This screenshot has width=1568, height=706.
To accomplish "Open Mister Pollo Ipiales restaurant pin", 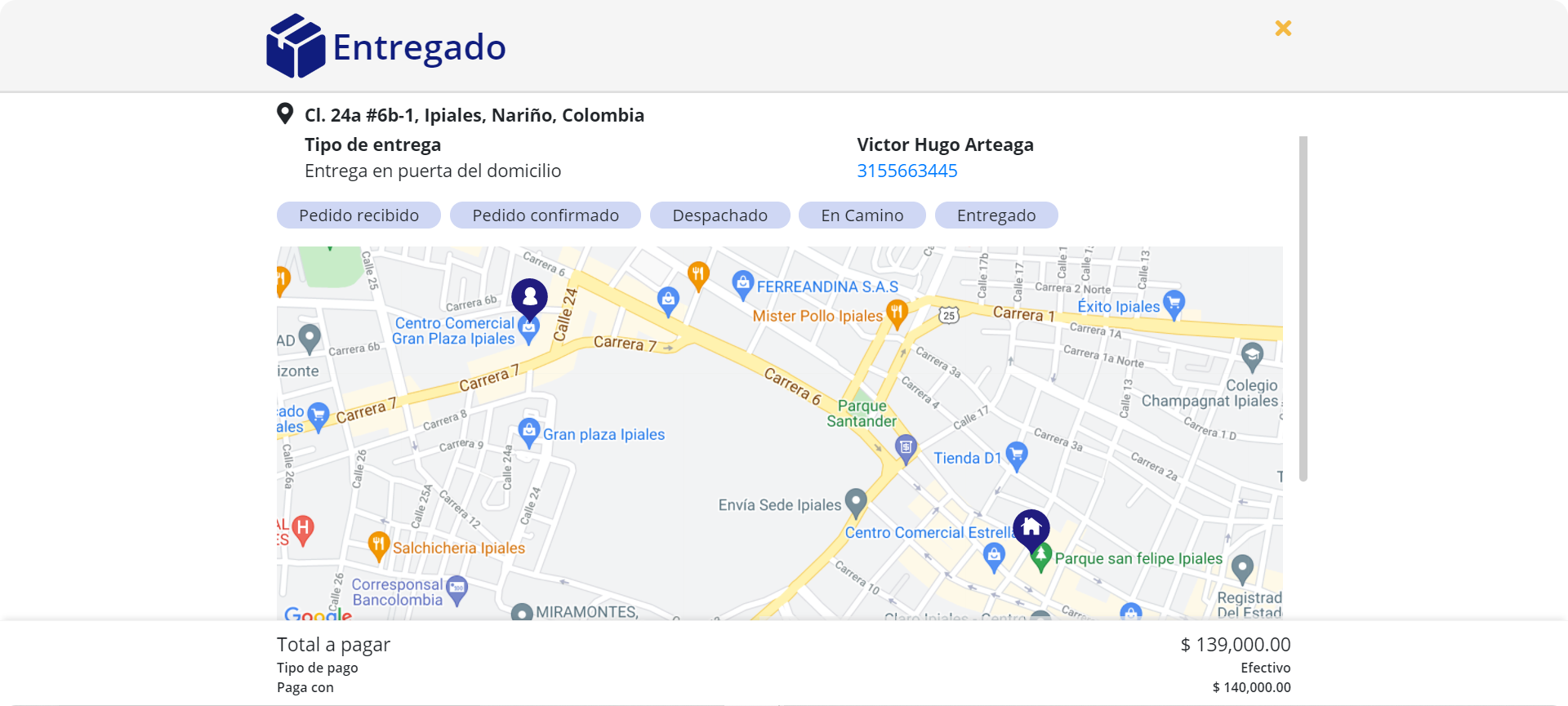I will tap(897, 313).
